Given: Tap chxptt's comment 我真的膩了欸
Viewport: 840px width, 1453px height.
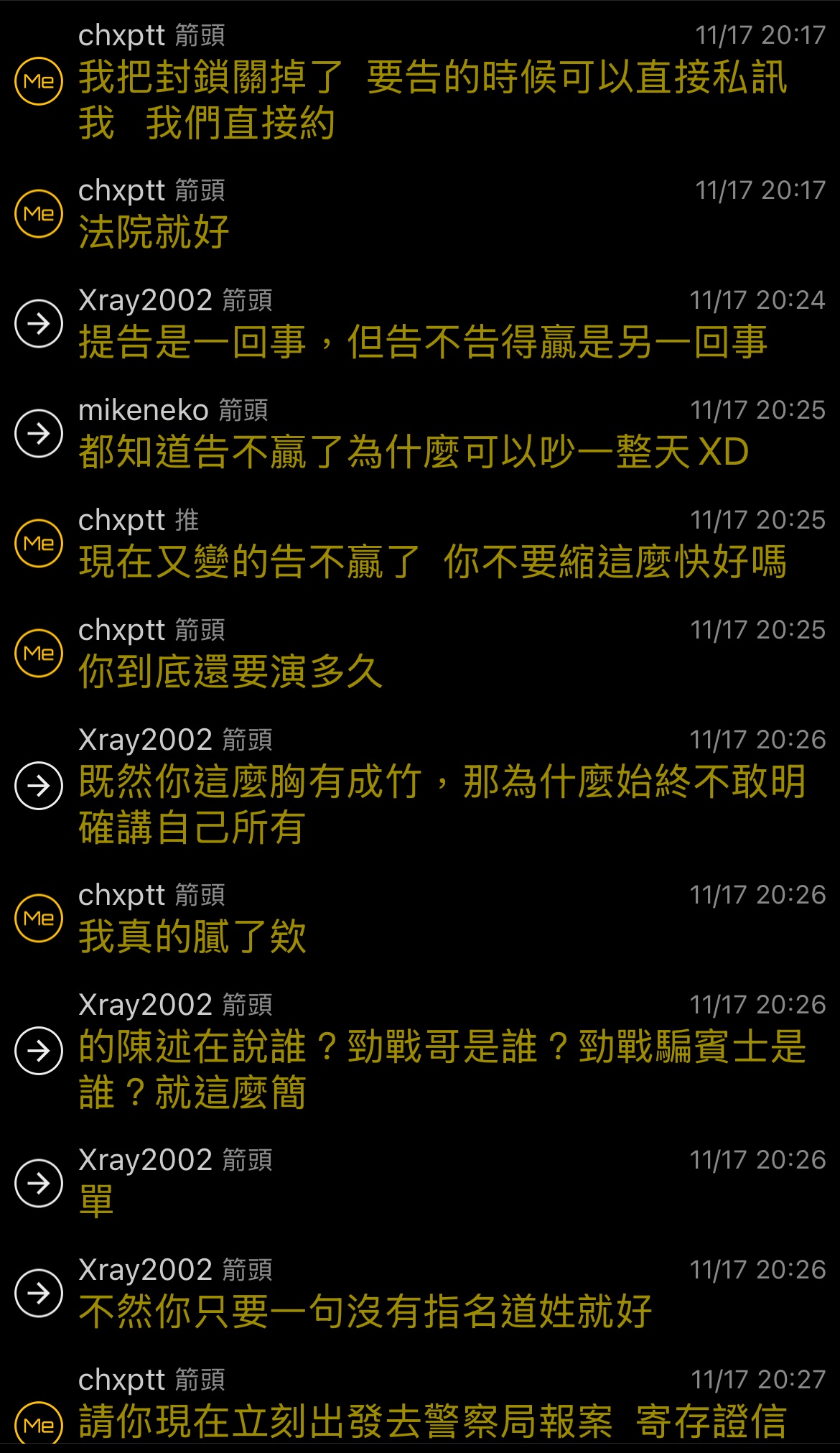Looking at the screenshot, I should point(420,919).
